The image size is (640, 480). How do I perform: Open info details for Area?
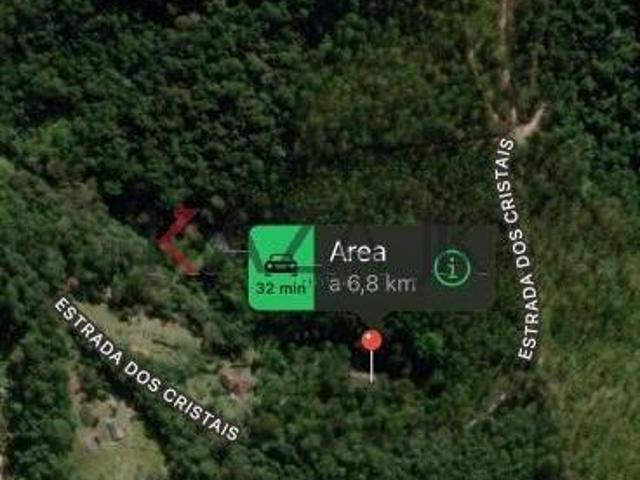tap(453, 267)
